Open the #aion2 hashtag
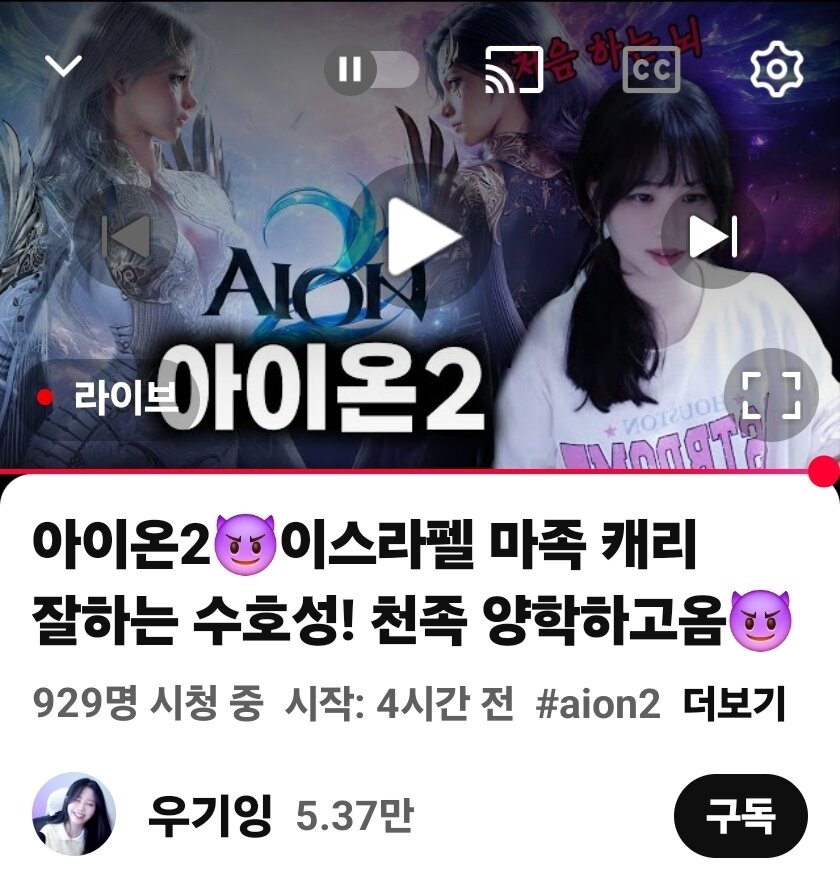Viewport: 840px width, 890px height. coord(598,706)
